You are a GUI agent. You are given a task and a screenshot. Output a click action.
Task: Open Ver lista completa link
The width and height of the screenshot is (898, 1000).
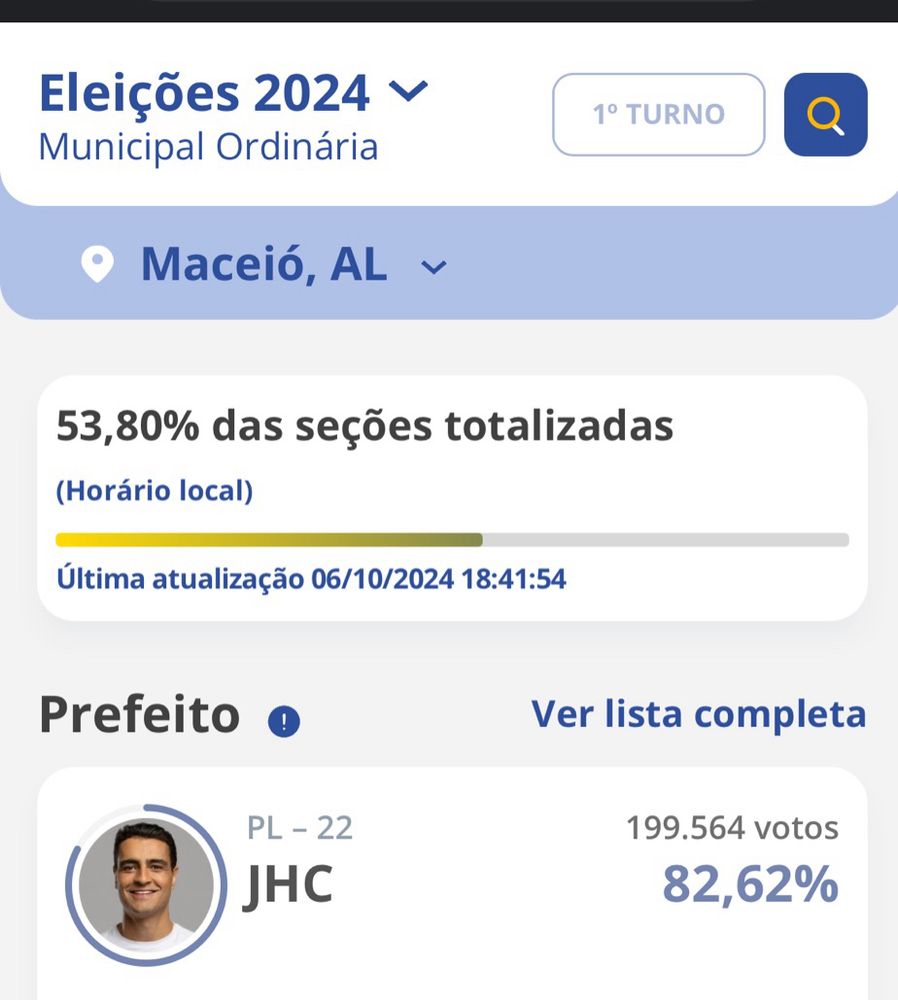[x=698, y=714]
